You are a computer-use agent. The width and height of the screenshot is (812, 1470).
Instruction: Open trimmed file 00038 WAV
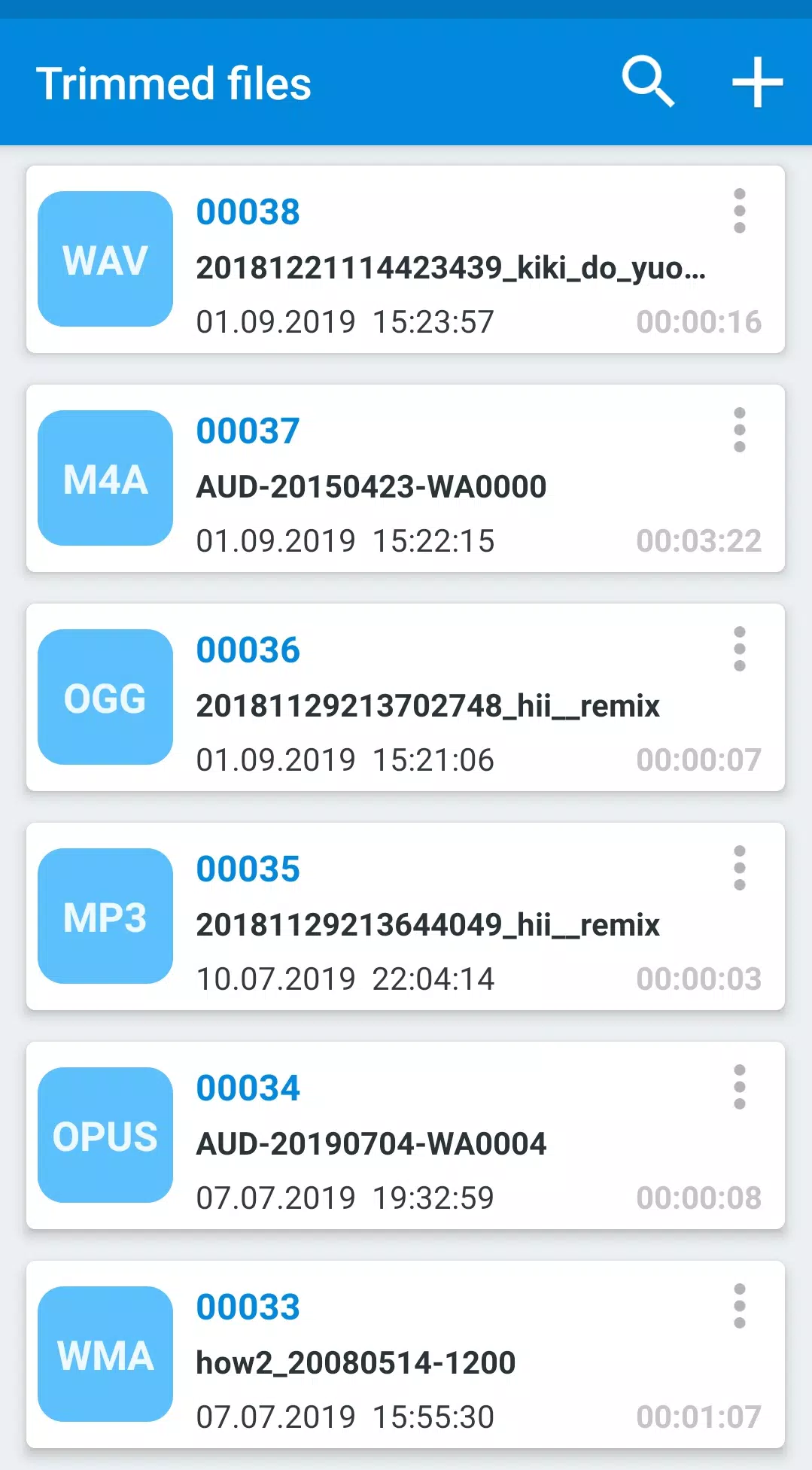click(x=406, y=260)
